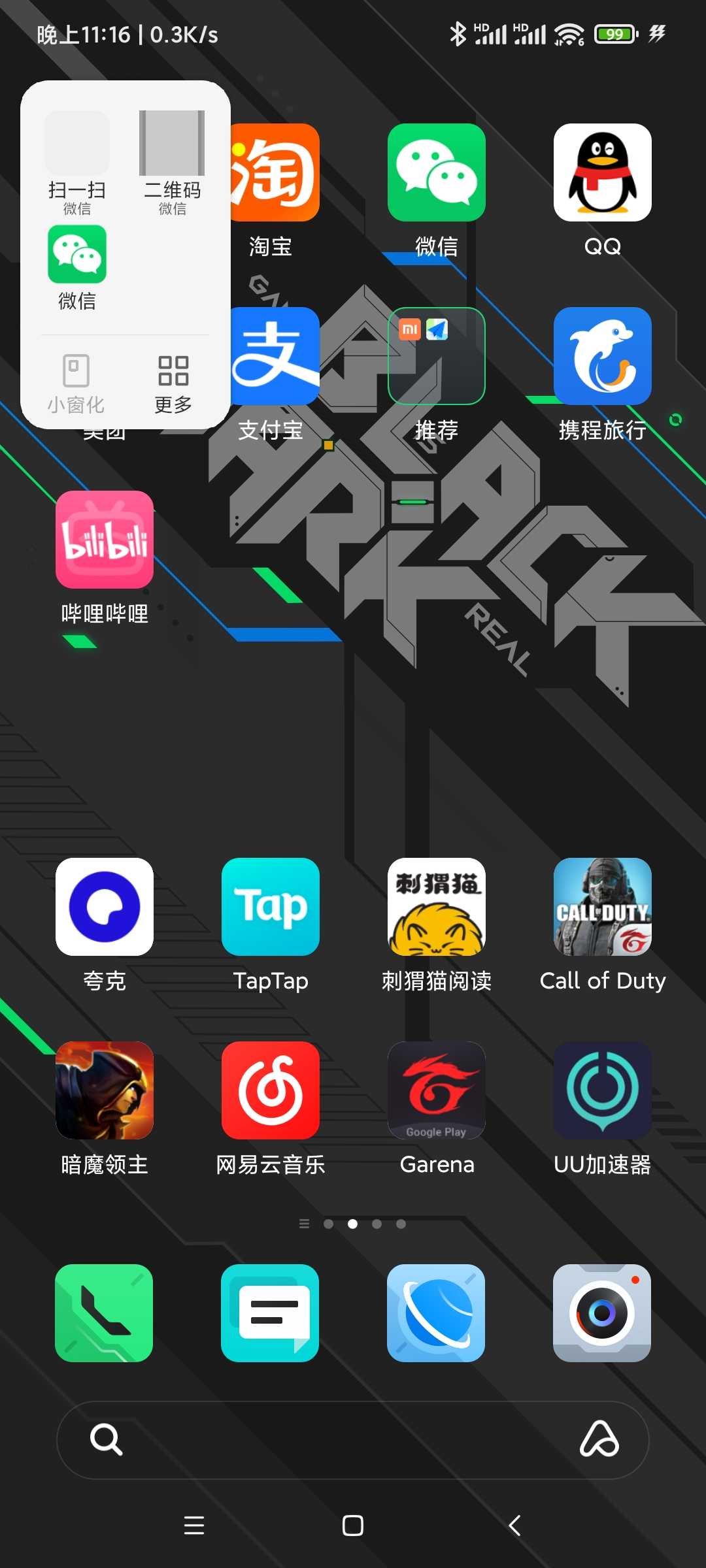The height and width of the screenshot is (1568, 706).
Task: Tap the 二维码 WeChat shortcut
Action: tap(172, 163)
